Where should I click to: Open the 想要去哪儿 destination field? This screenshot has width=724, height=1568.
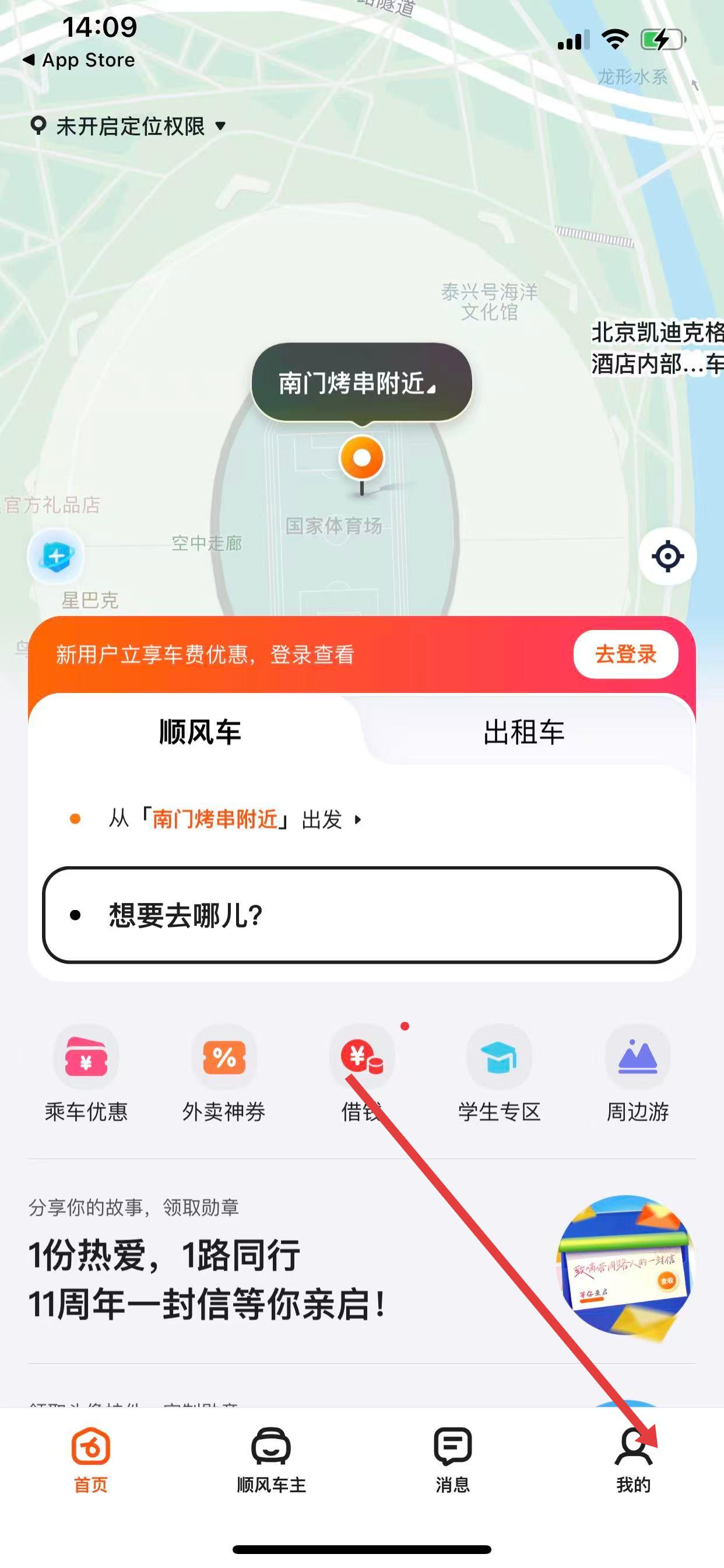point(361,915)
